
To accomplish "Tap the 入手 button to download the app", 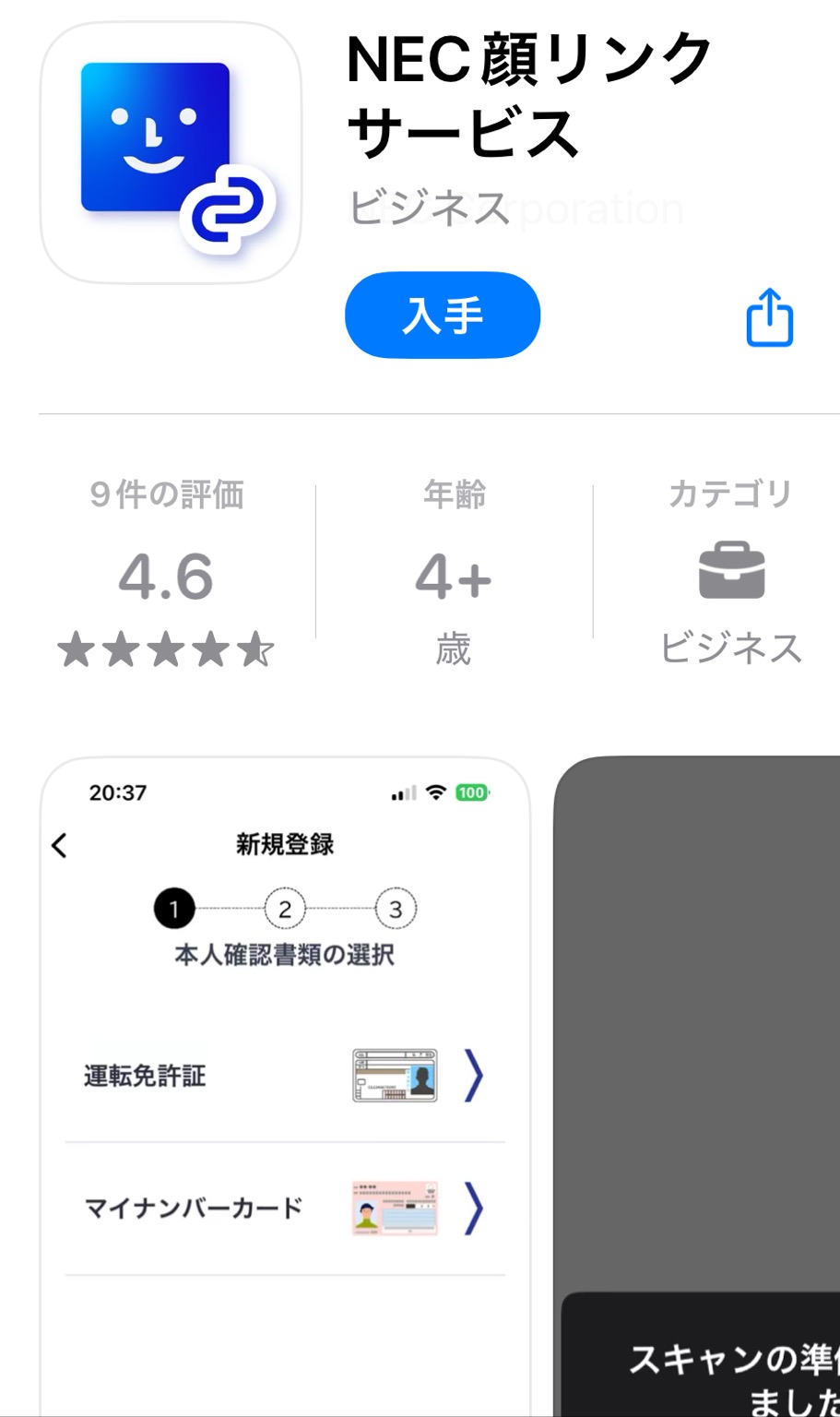I will (442, 316).
